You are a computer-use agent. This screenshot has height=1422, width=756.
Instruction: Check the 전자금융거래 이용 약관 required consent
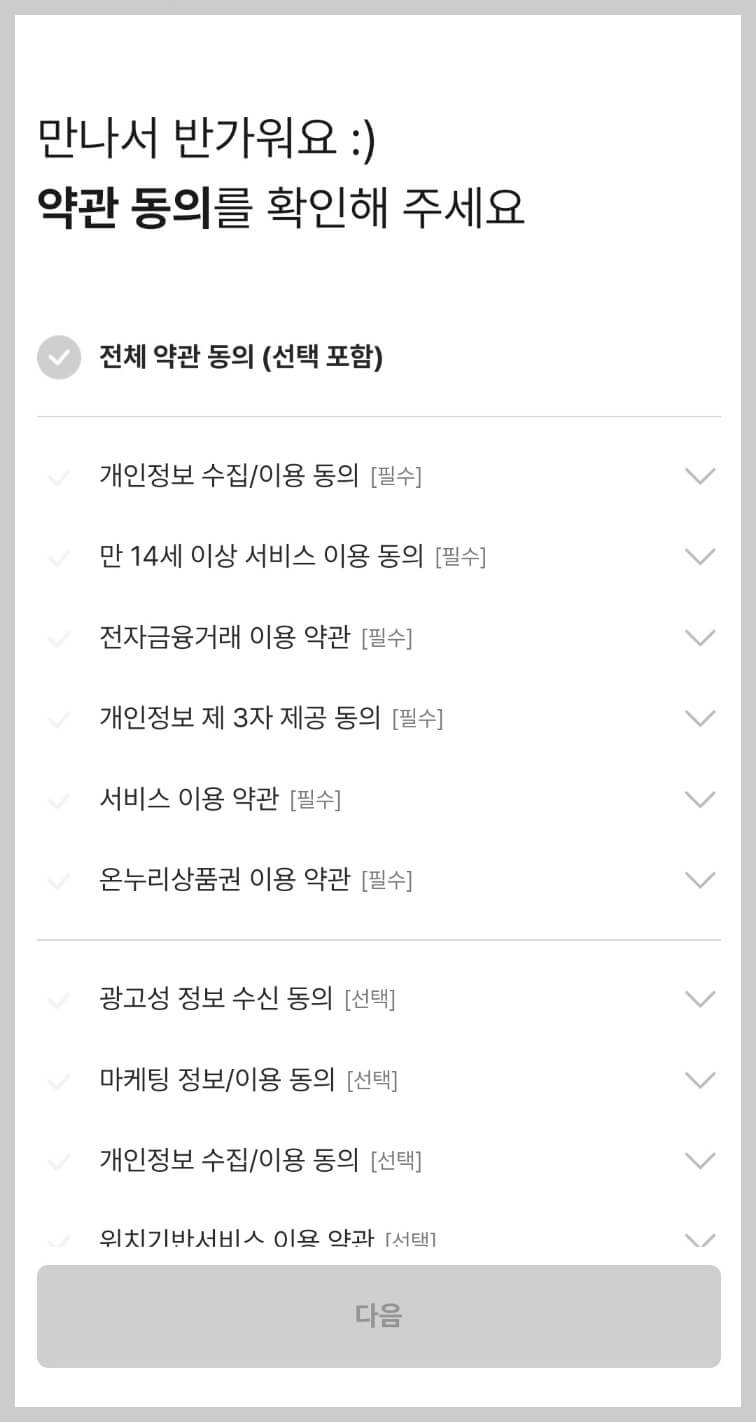point(58,637)
